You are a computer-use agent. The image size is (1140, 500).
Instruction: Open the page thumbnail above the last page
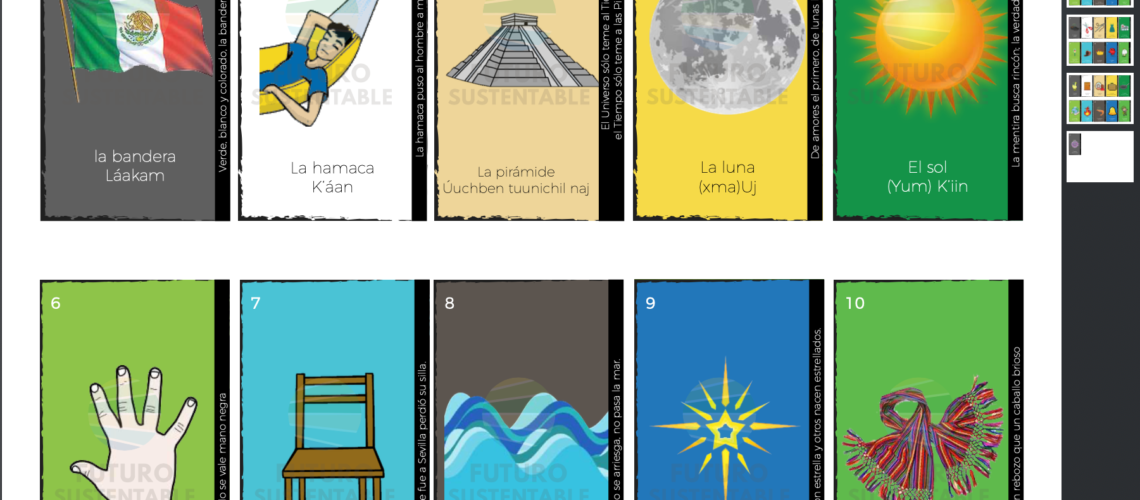pyautogui.click(x=1099, y=98)
